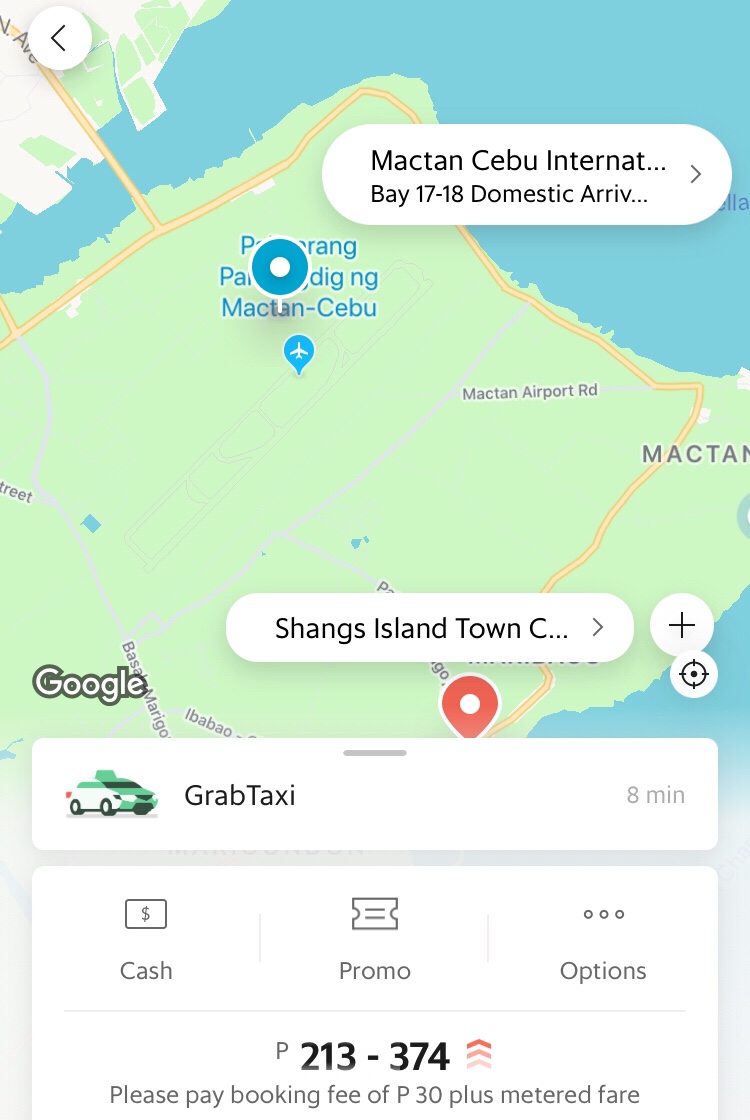This screenshot has width=750, height=1120.
Task: Add another stop with the plus button
Action: click(x=682, y=626)
